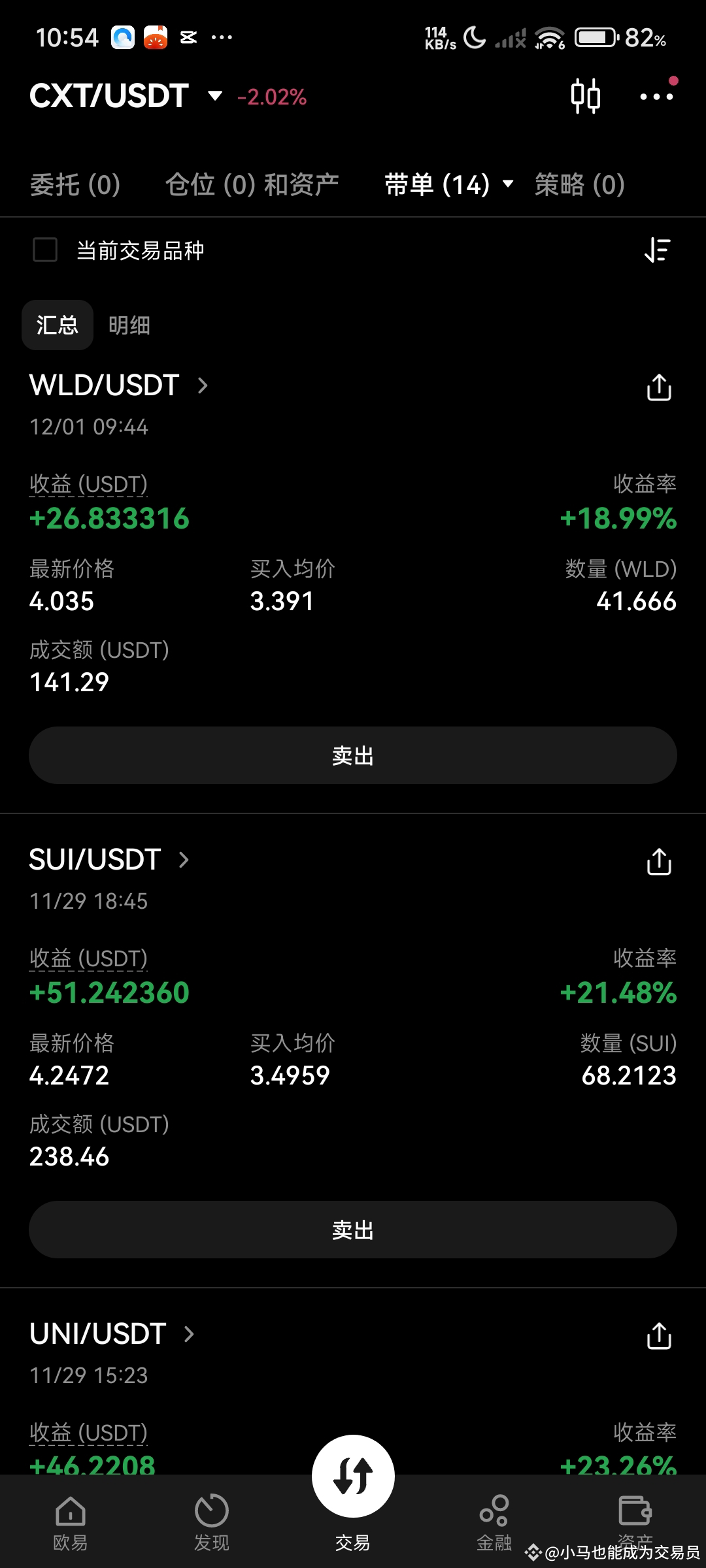Select the 汇总 summary view
The height and width of the screenshot is (1568, 706).
click(58, 325)
